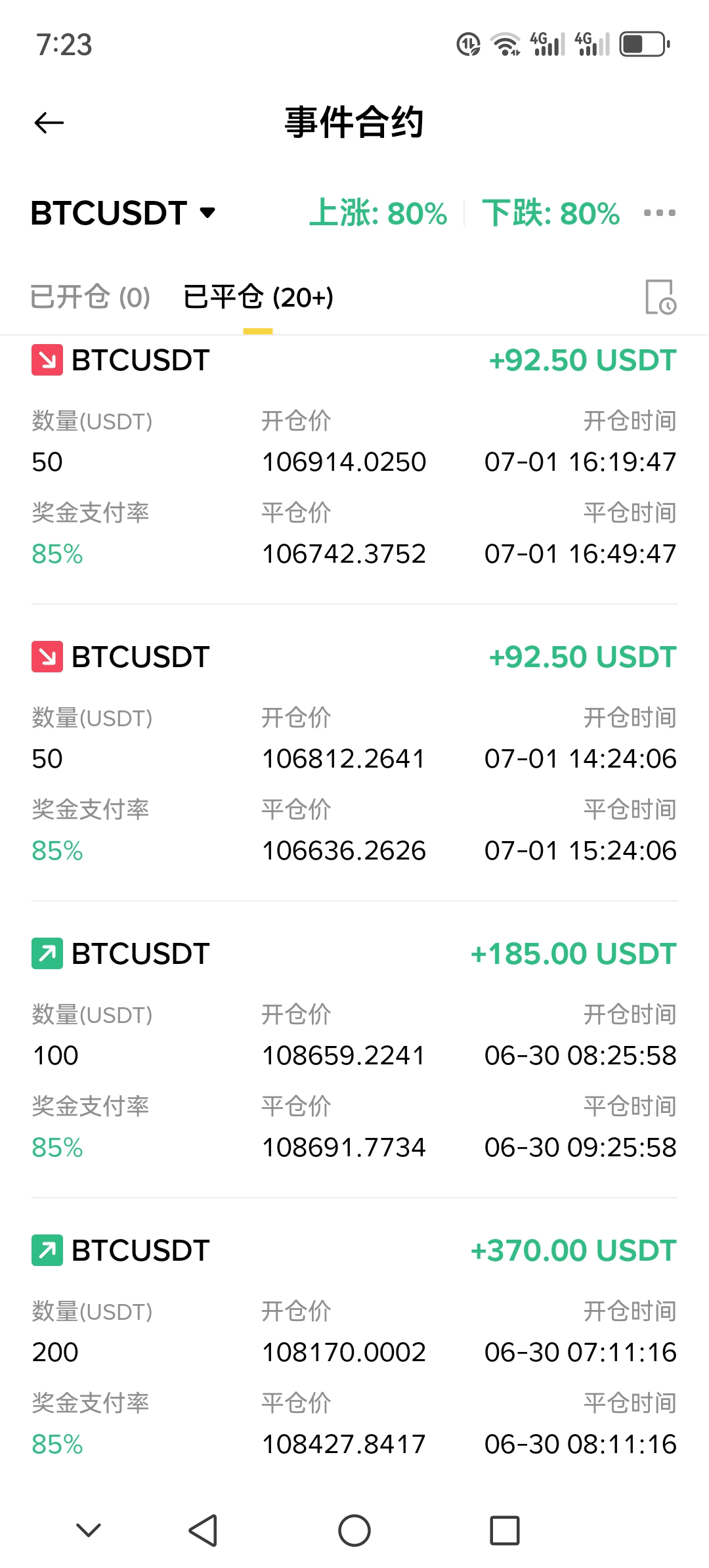Open the order history document icon
Screen dimensions: 709x1568
(x=660, y=297)
